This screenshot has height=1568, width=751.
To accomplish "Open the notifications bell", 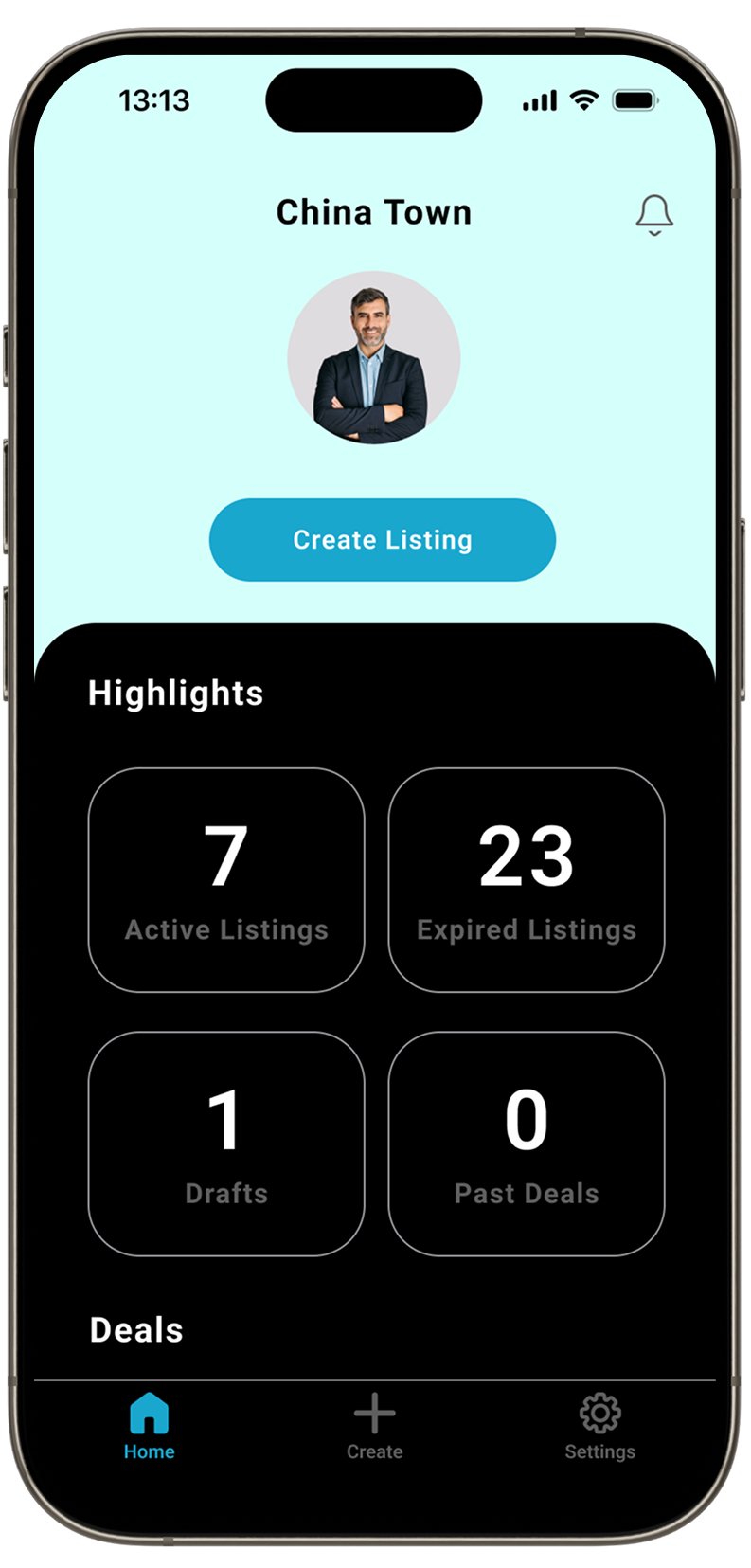I will pos(653,215).
